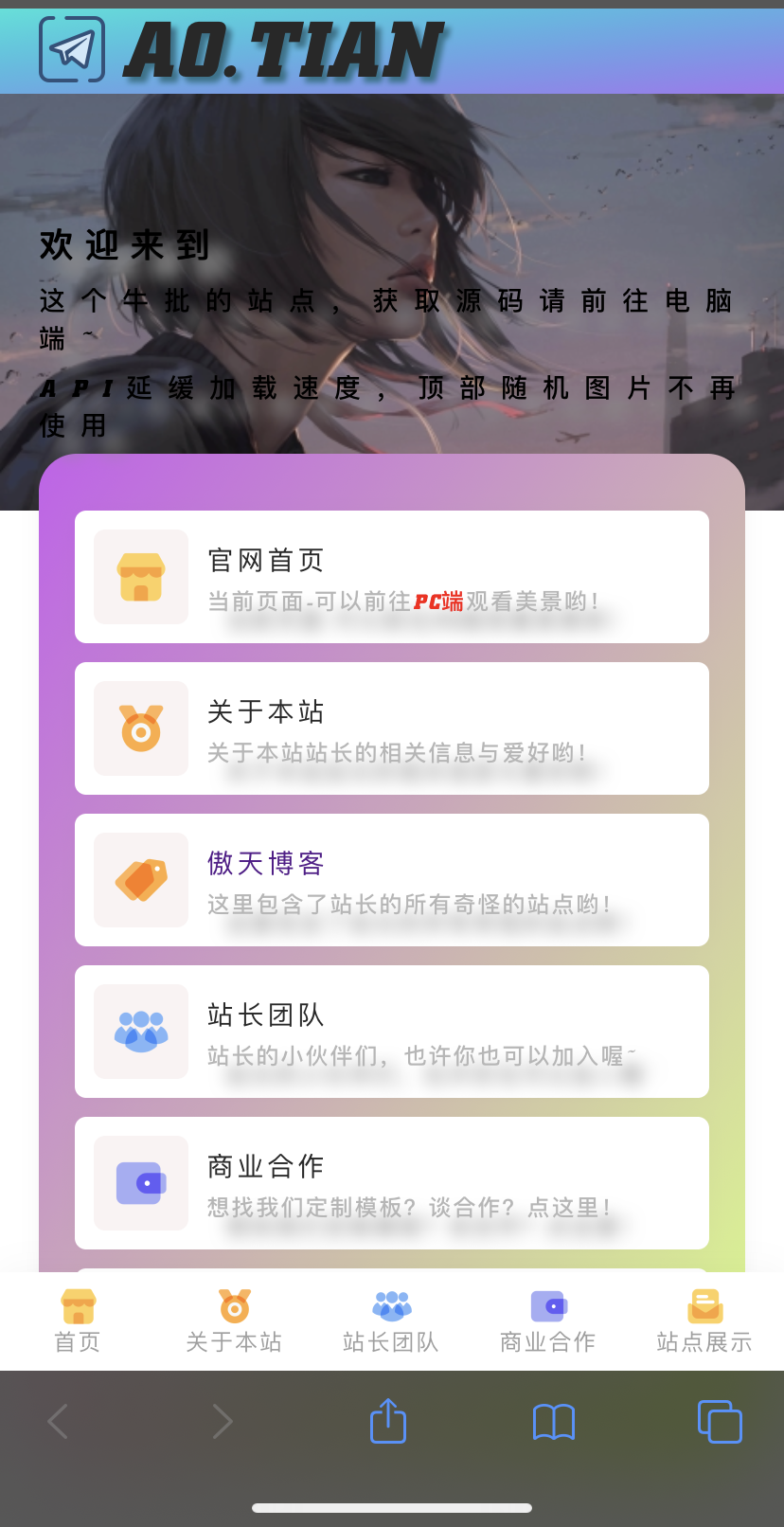Open the Safari share sheet icon
This screenshot has height=1527, width=784.
(x=387, y=1421)
